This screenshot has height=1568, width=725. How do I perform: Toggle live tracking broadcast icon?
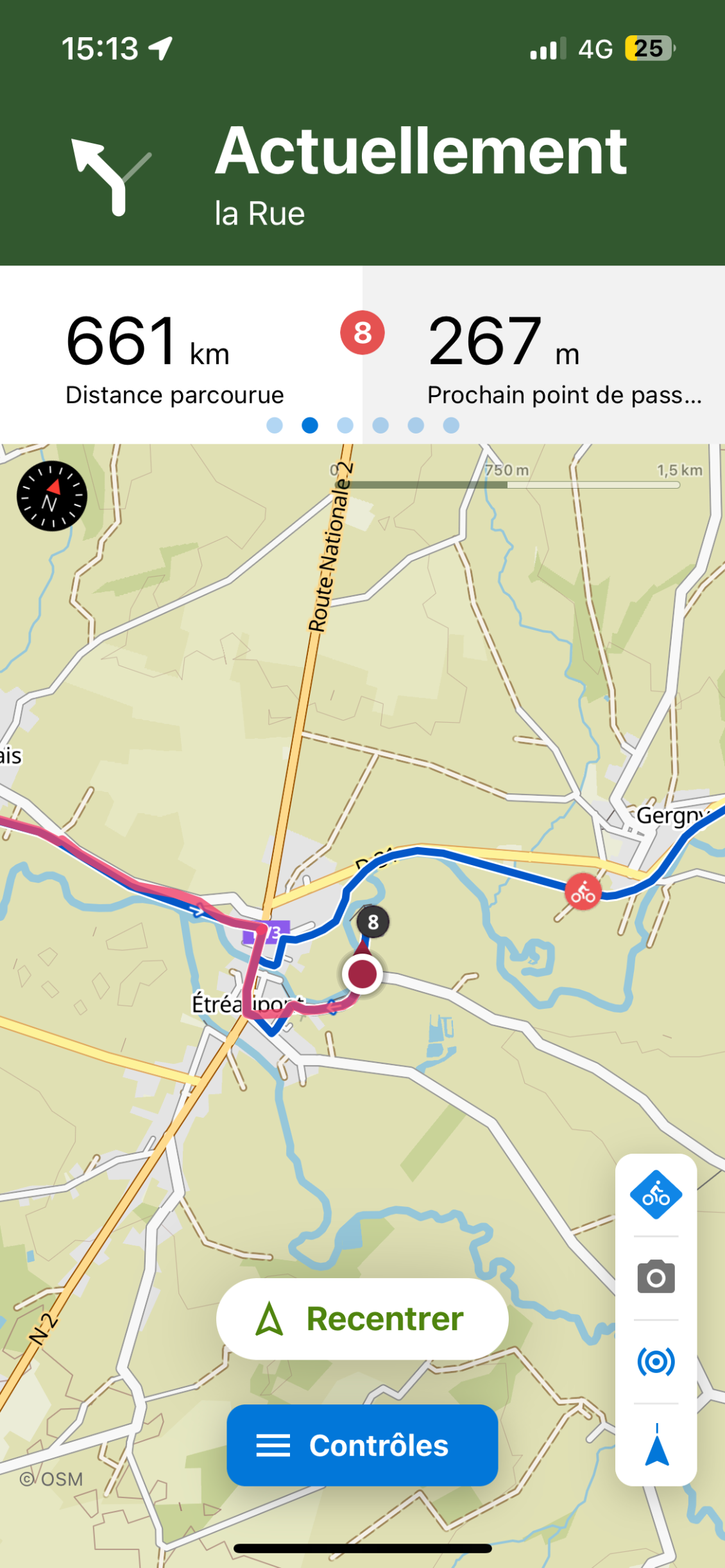coord(656,1361)
